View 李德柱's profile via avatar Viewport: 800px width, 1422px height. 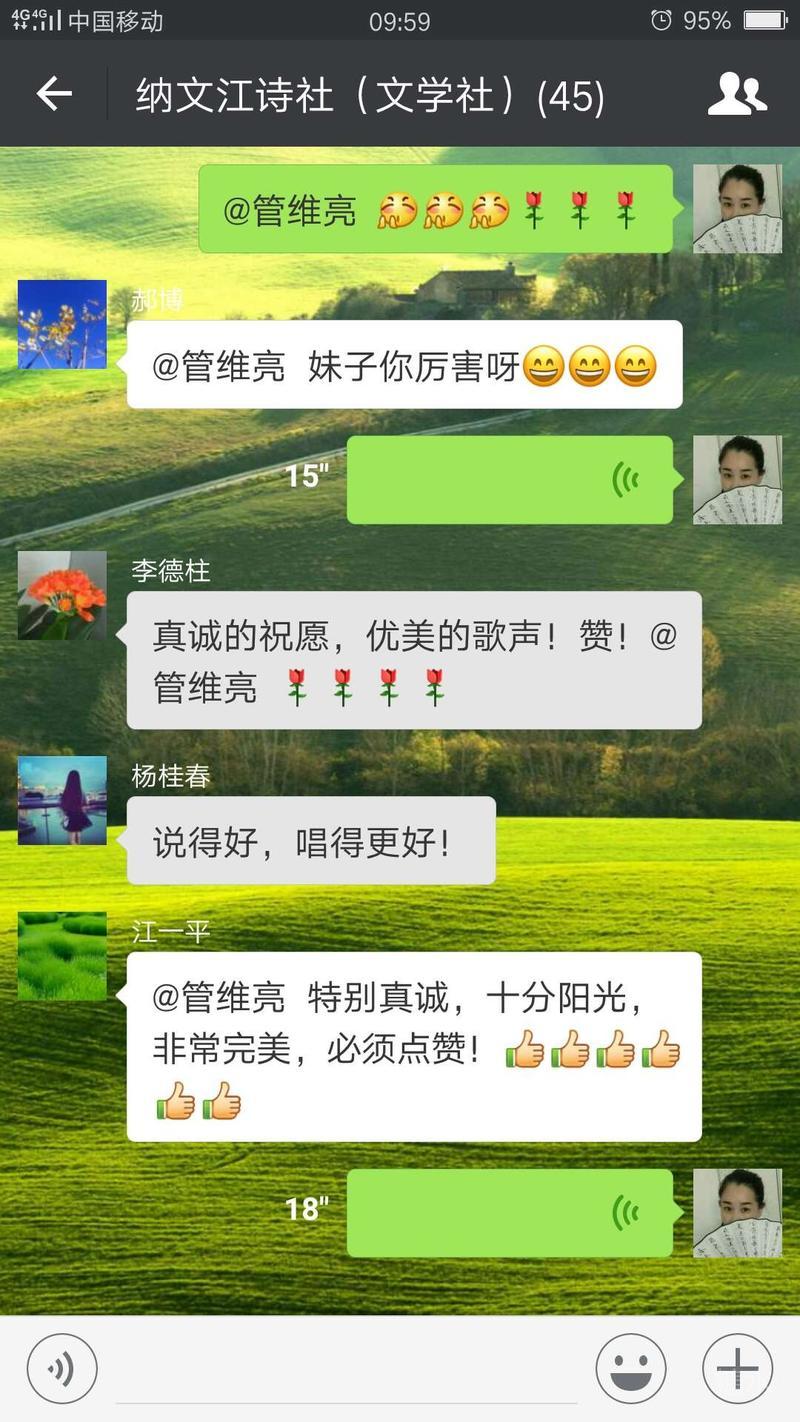click(62, 596)
